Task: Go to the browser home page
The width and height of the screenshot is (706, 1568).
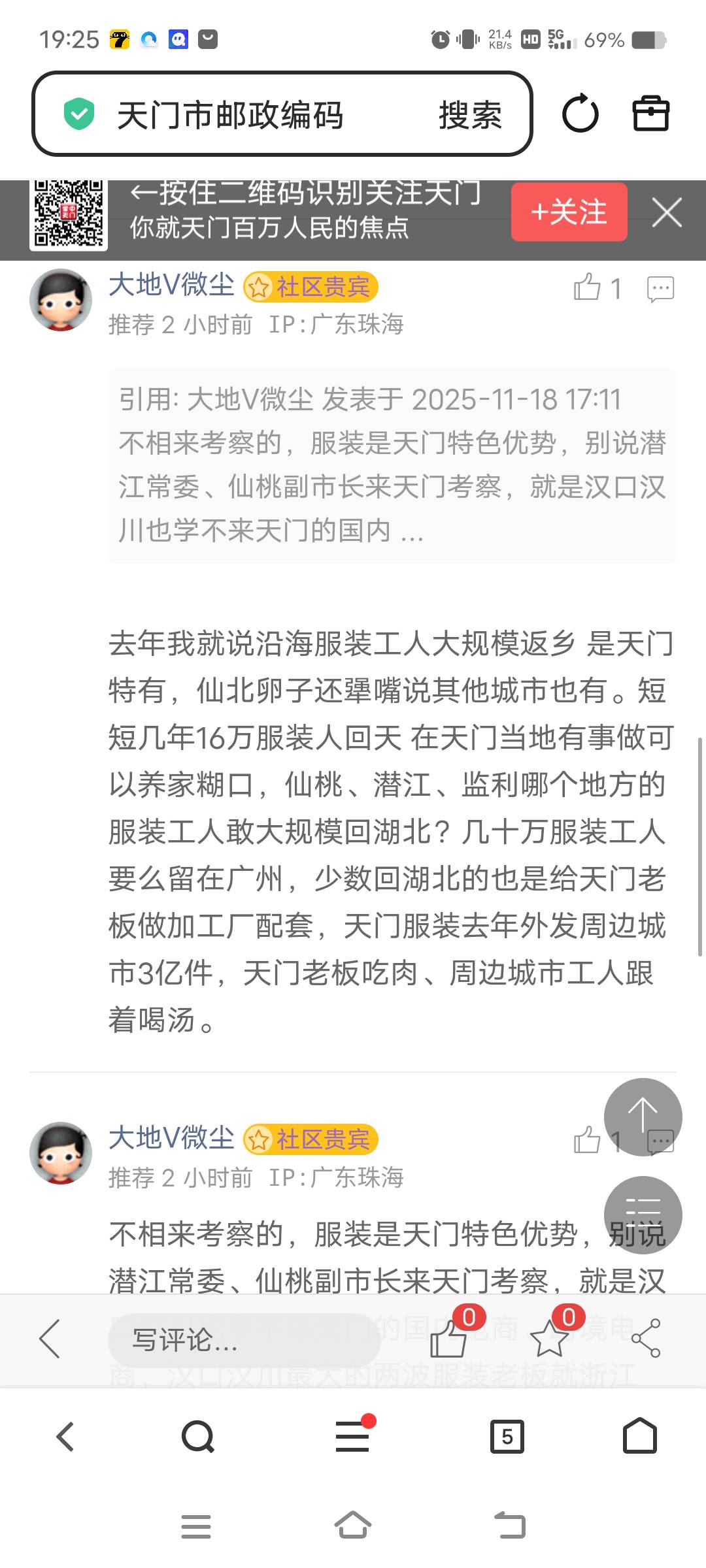Action: [x=639, y=1437]
